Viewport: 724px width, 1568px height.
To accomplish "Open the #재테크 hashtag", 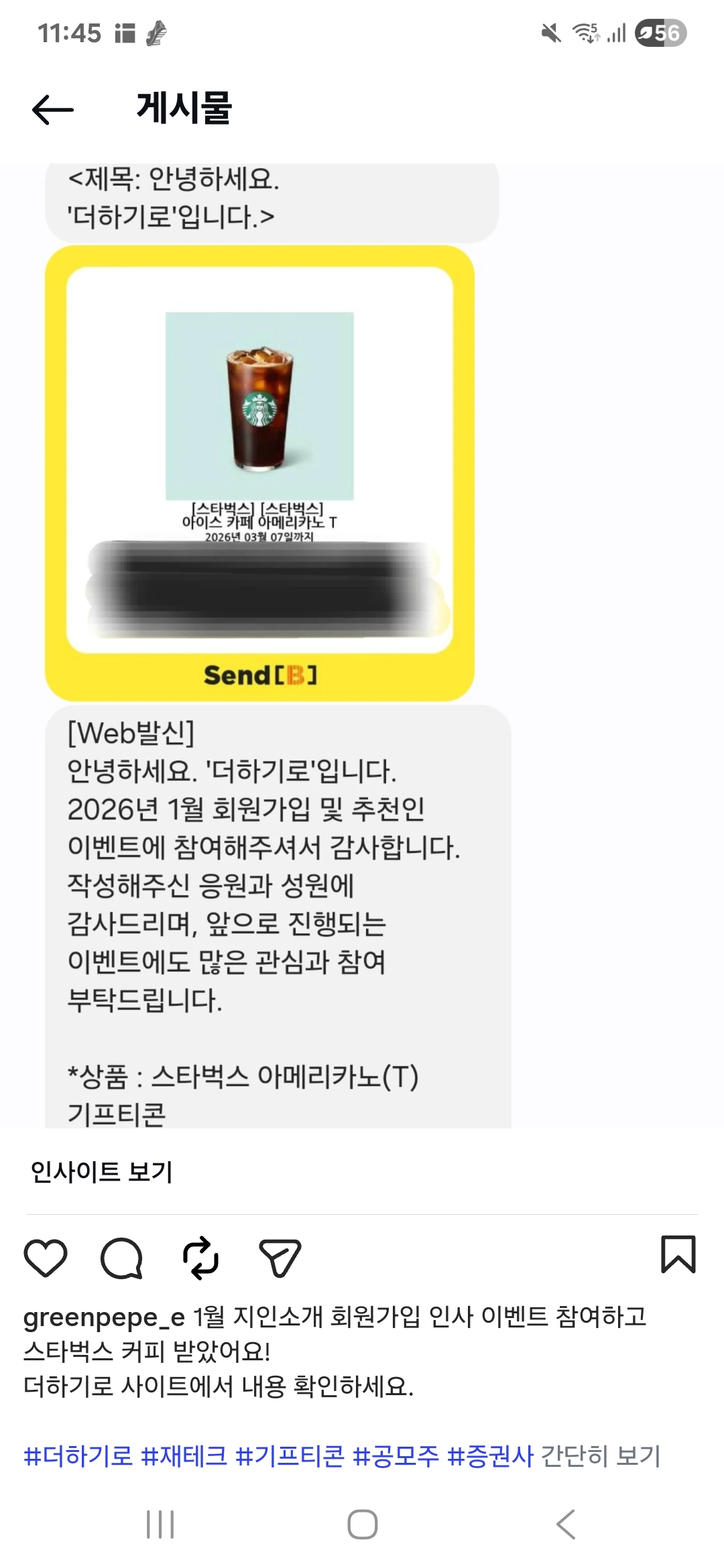I will (x=184, y=1455).
